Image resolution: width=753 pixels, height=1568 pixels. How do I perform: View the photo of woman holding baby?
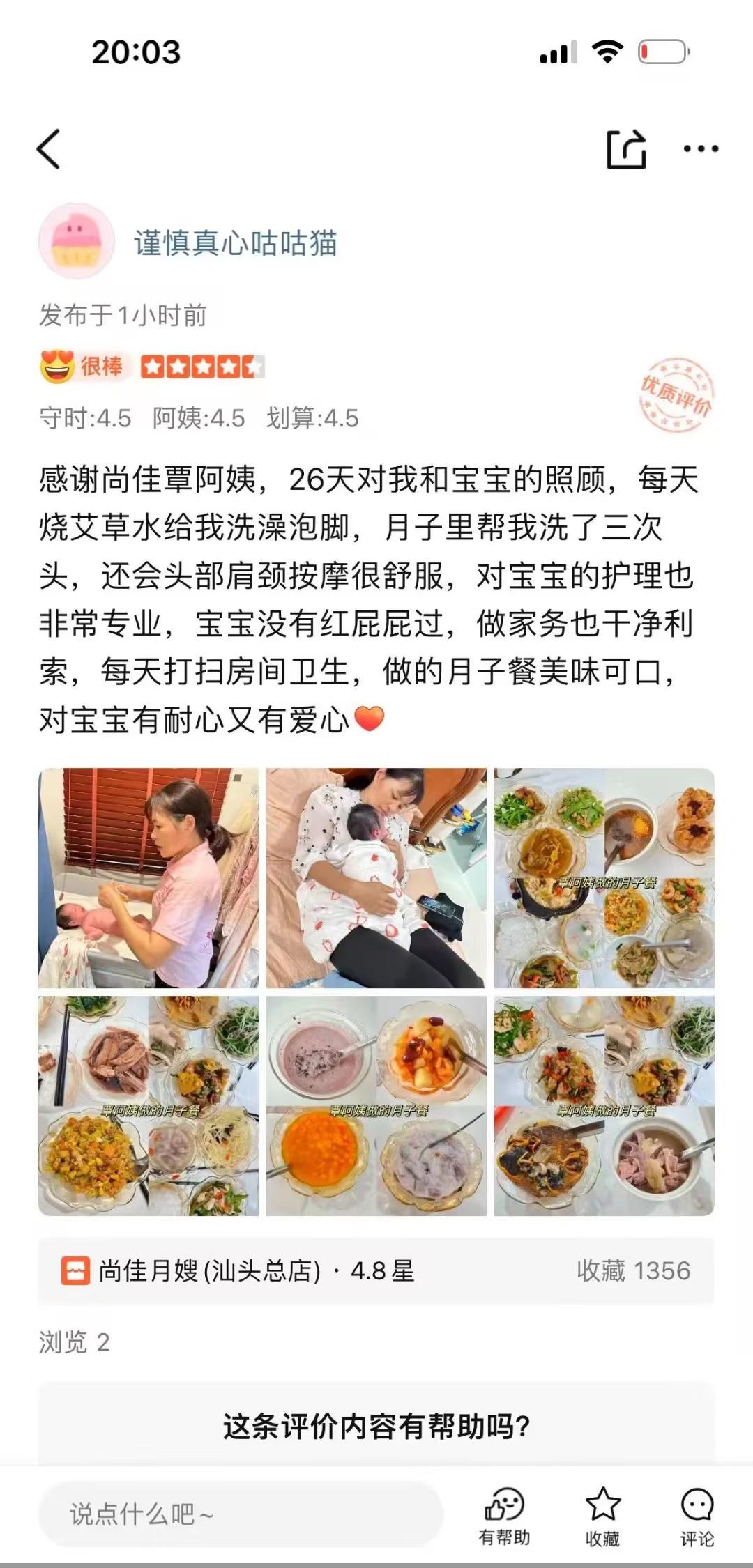pyautogui.click(x=376, y=878)
